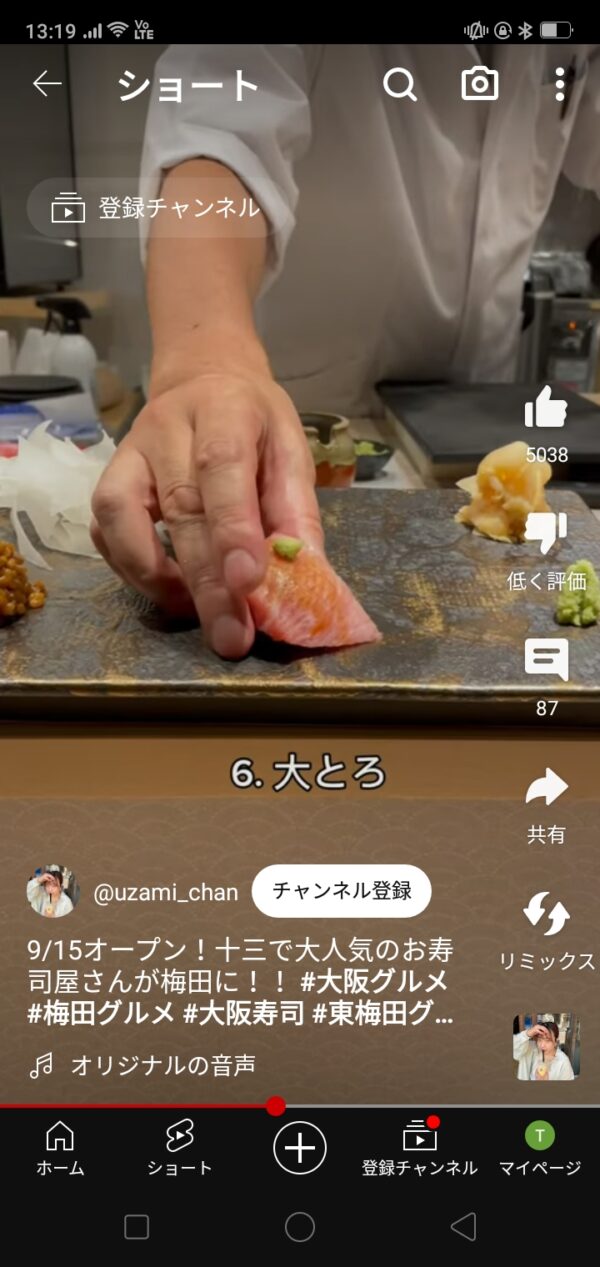The image size is (600, 1267).
Task: Open the マイページ tab
Action: [x=540, y=1148]
